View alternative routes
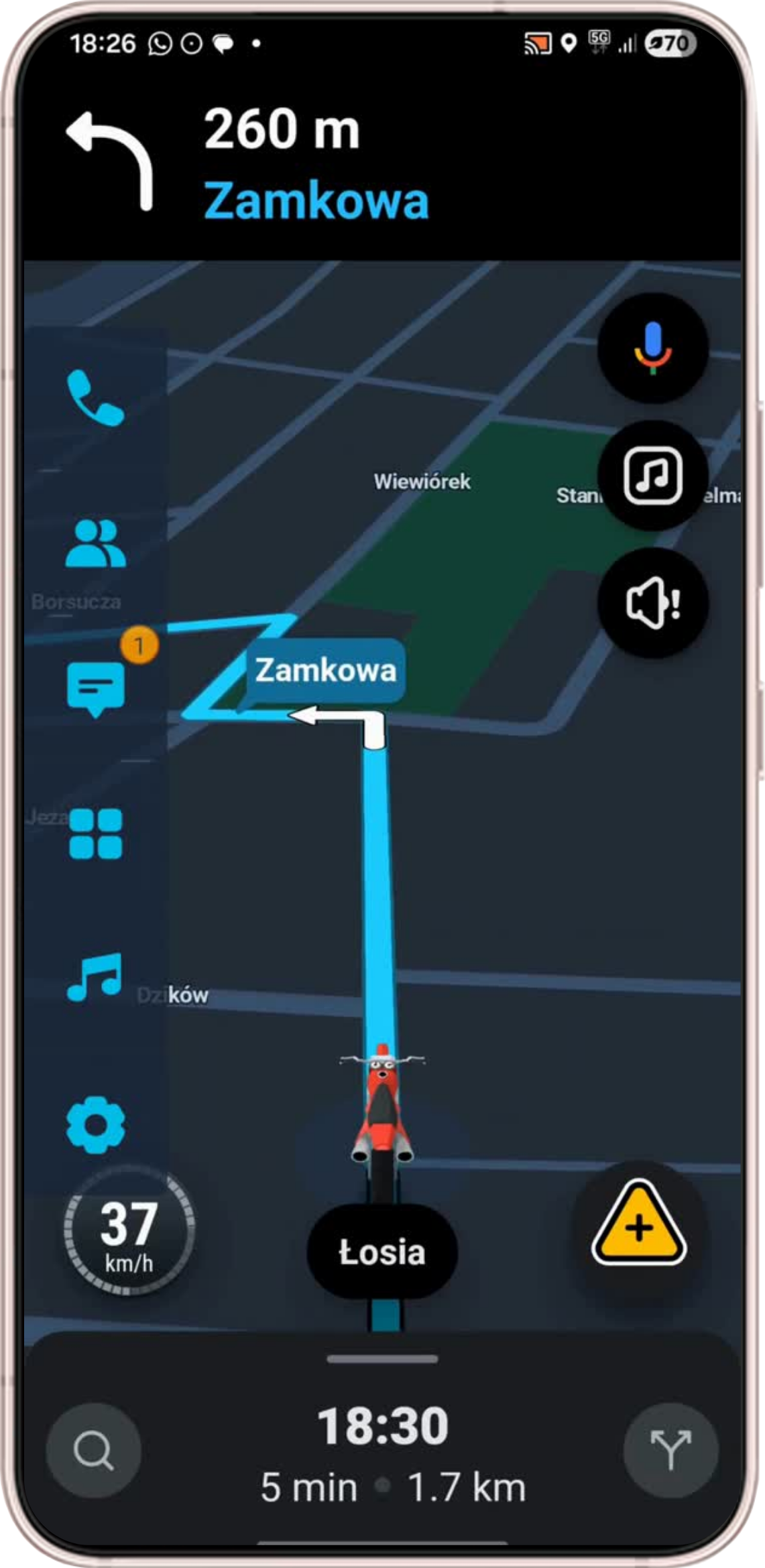This screenshot has width=765, height=1568. 670,1451
